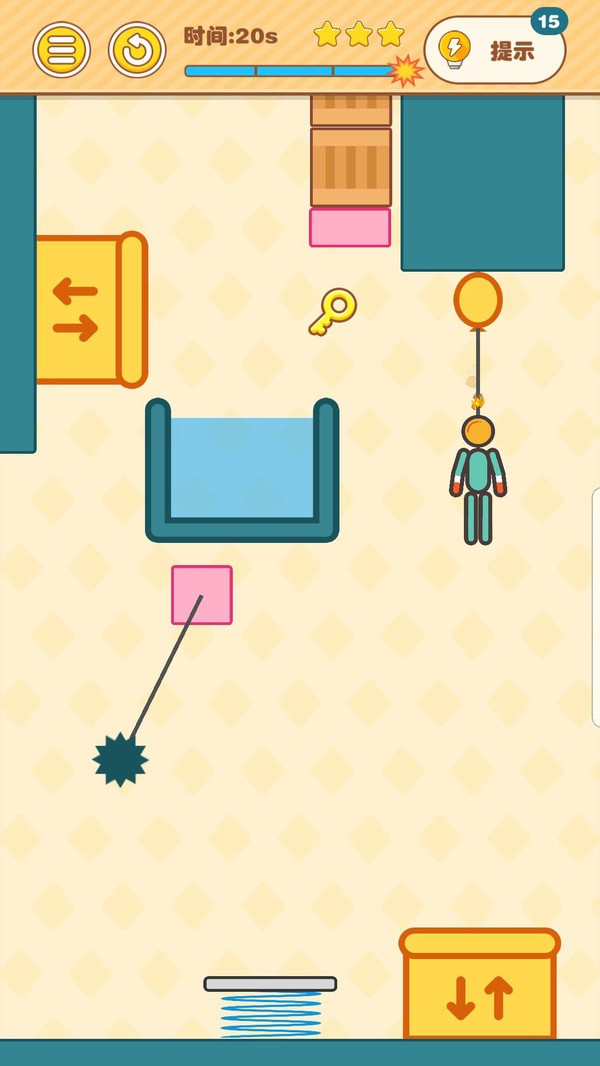Tap the pink block holding the spiked ball

pos(202,594)
